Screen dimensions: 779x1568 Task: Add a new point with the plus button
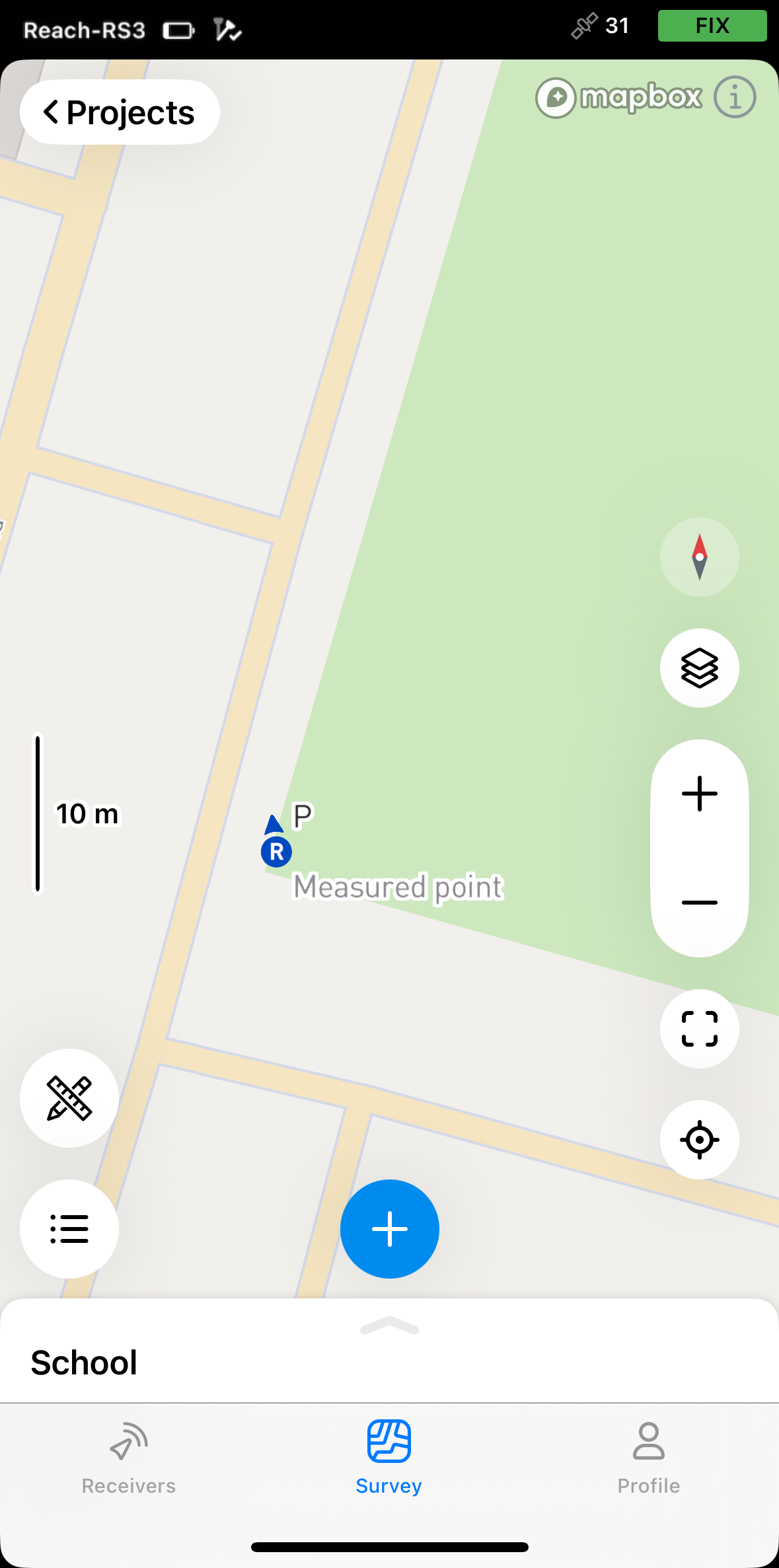[390, 1229]
